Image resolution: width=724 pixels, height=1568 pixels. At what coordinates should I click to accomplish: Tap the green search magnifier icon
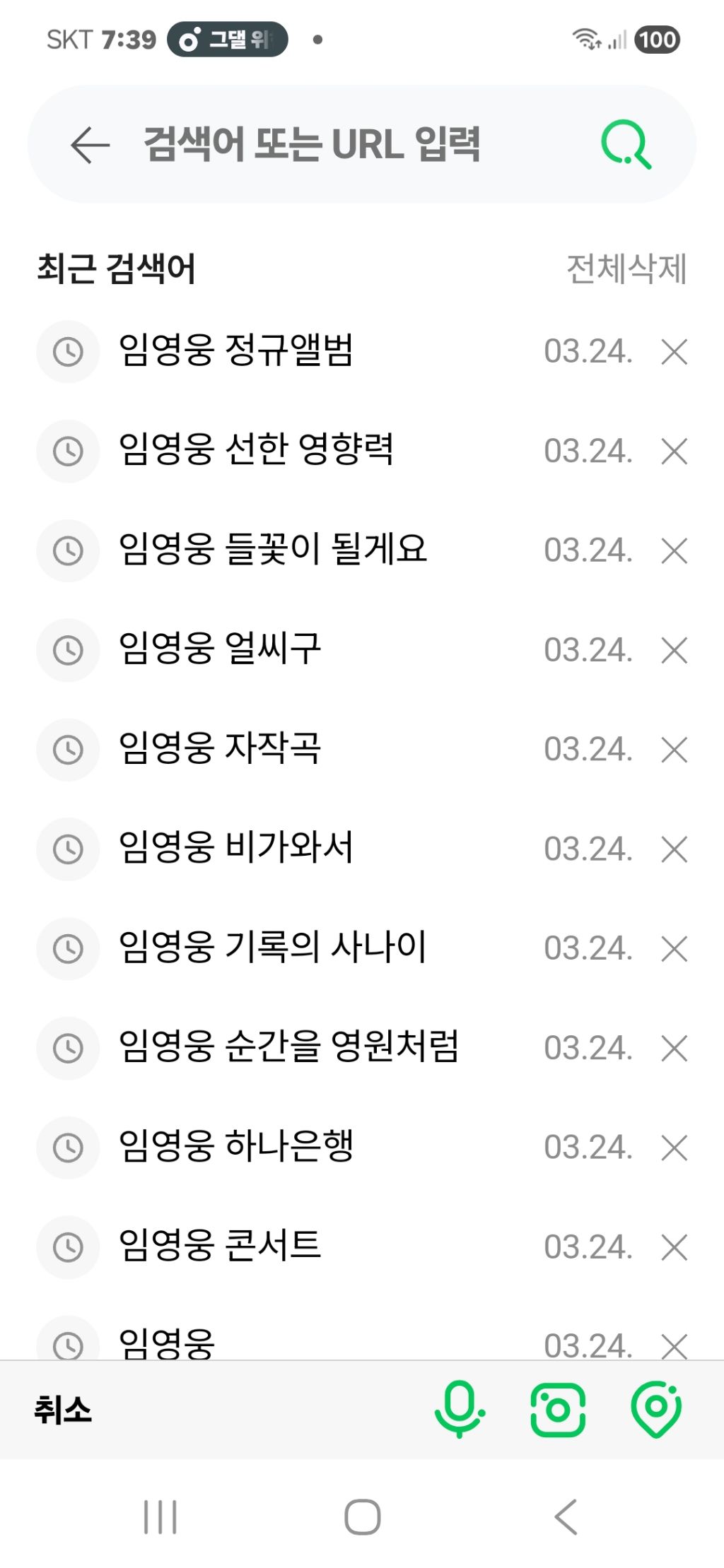626,145
